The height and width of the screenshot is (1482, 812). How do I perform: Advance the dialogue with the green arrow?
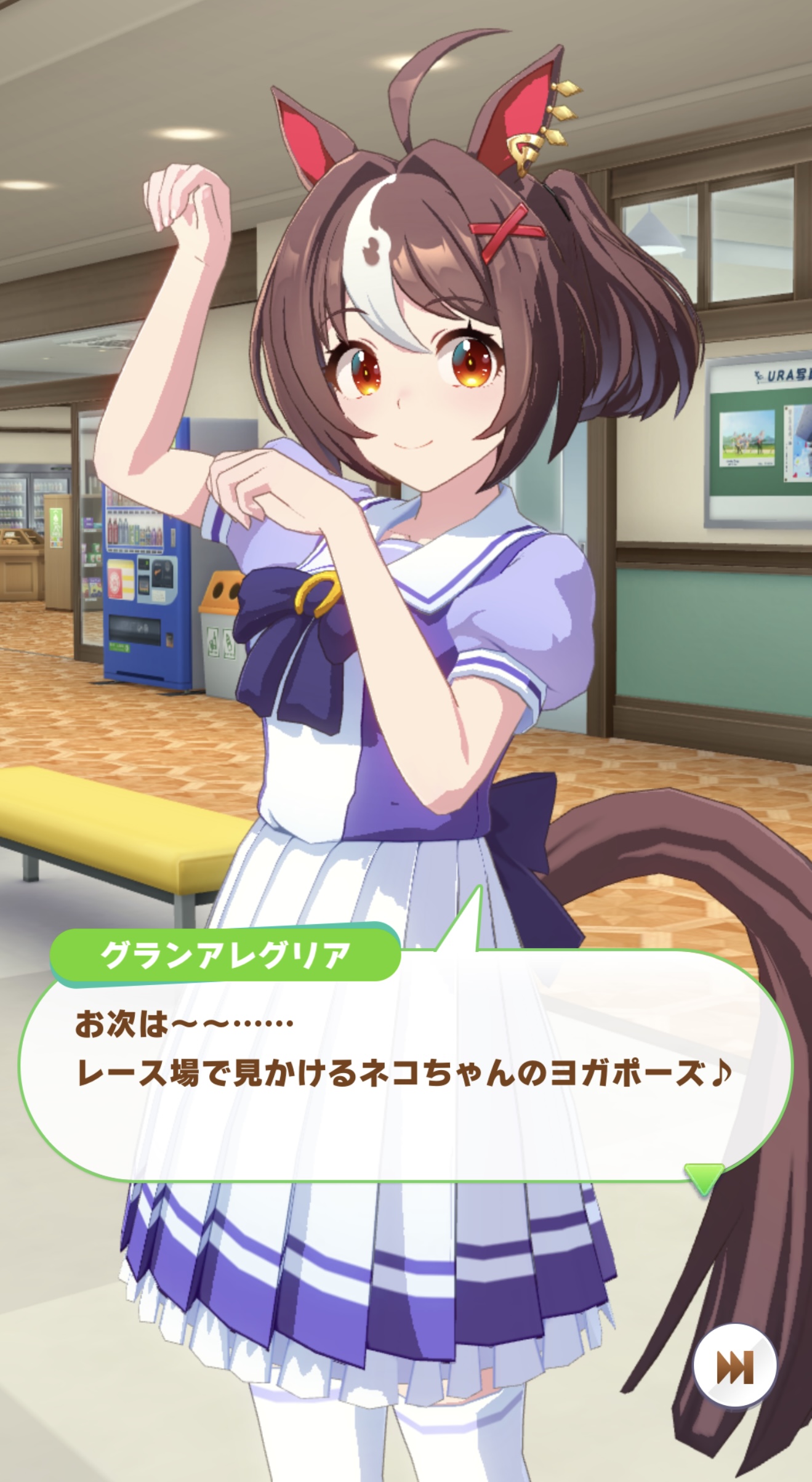[x=704, y=1177]
